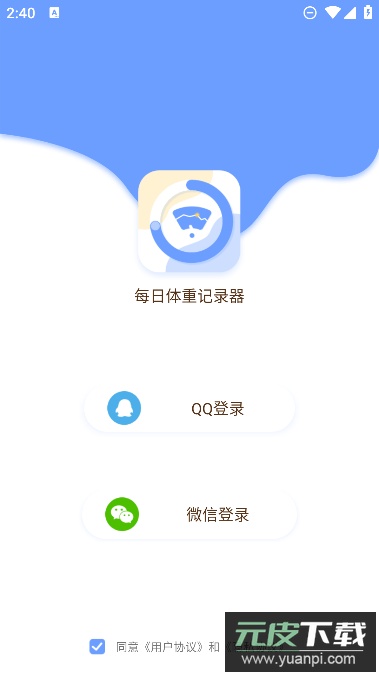Log in with QQ
This screenshot has width=379, height=673.
coord(189,408)
